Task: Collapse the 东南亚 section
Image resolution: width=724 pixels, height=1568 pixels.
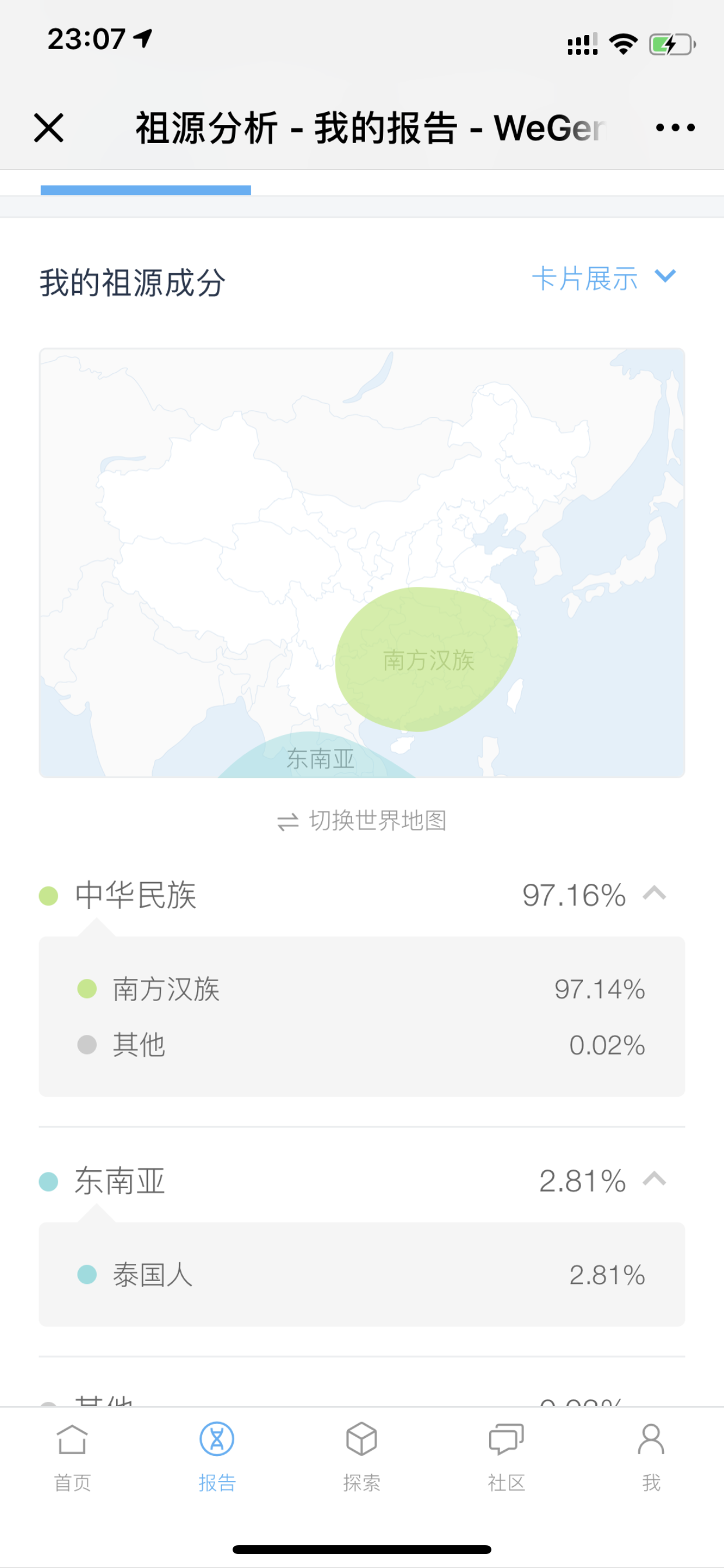Action: [655, 1179]
